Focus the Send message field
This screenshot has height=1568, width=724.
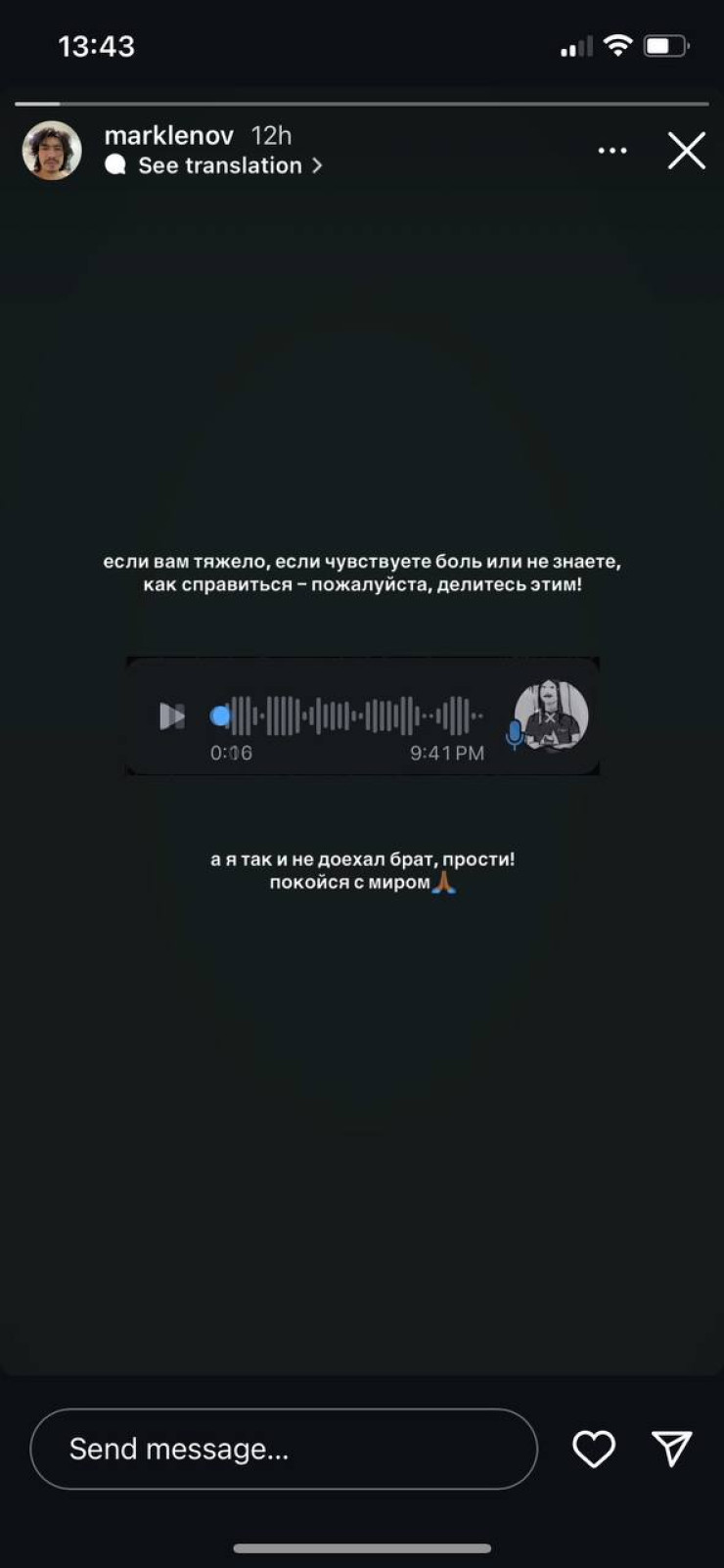284,1449
